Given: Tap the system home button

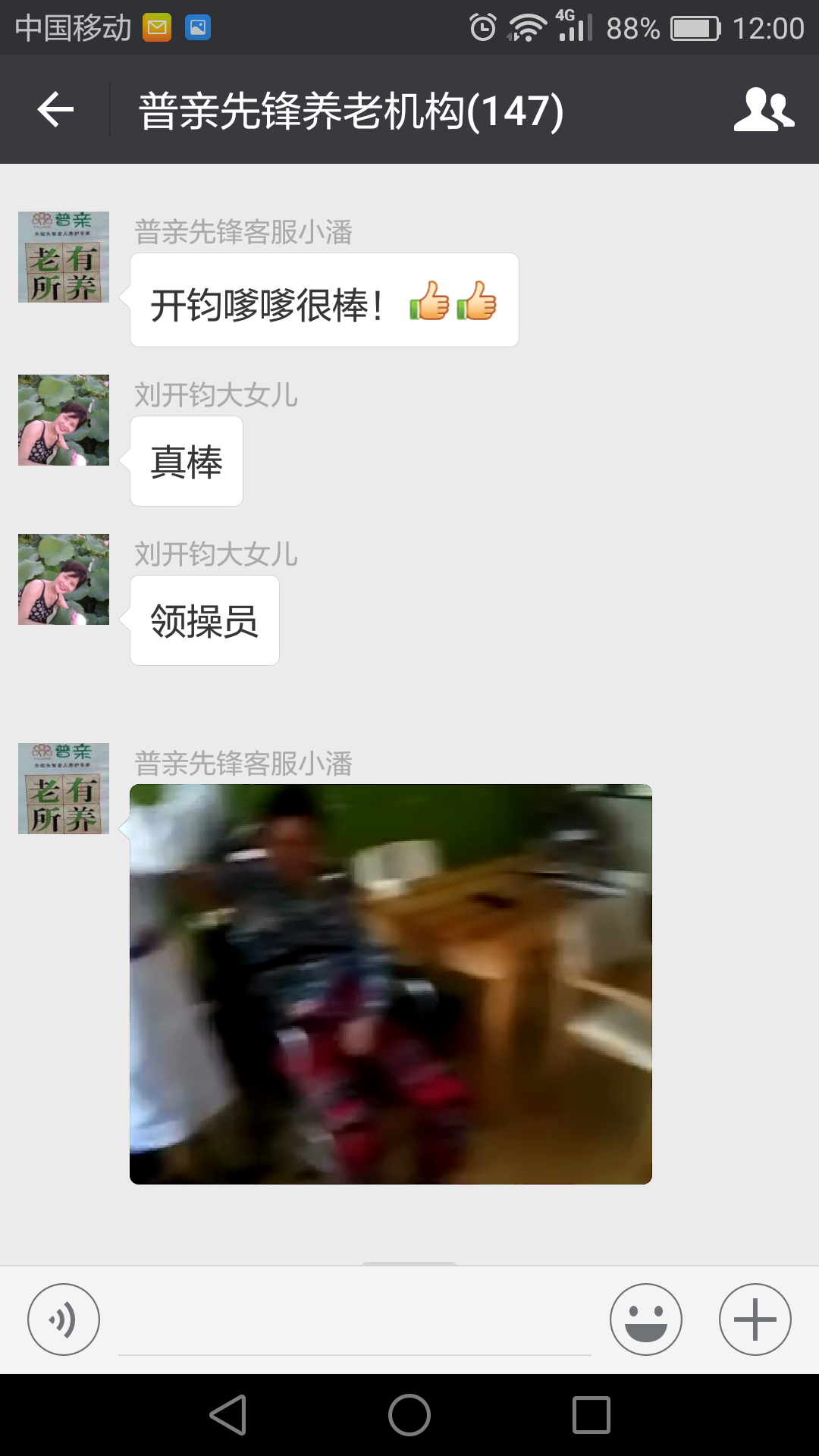Looking at the screenshot, I should [409, 1415].
